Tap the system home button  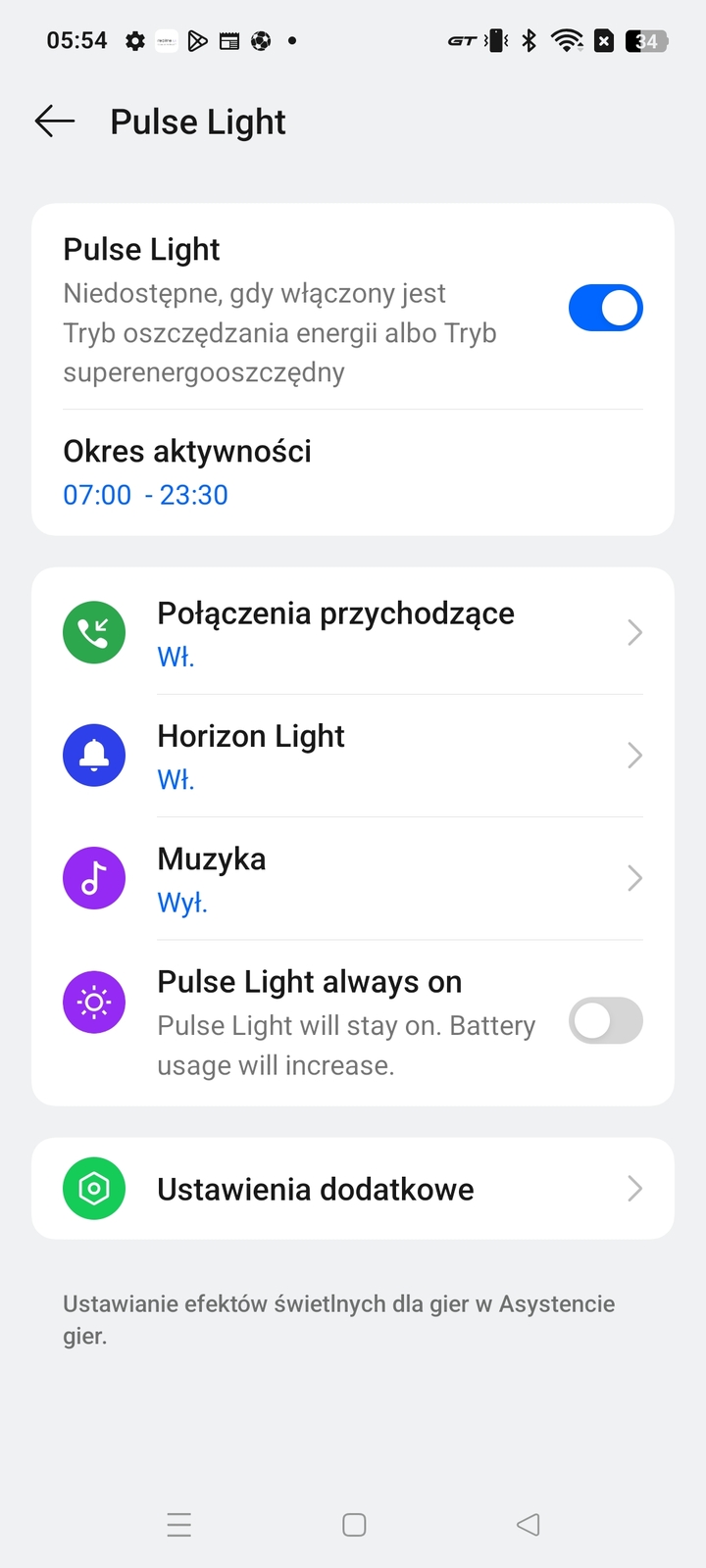[354, 1525]
